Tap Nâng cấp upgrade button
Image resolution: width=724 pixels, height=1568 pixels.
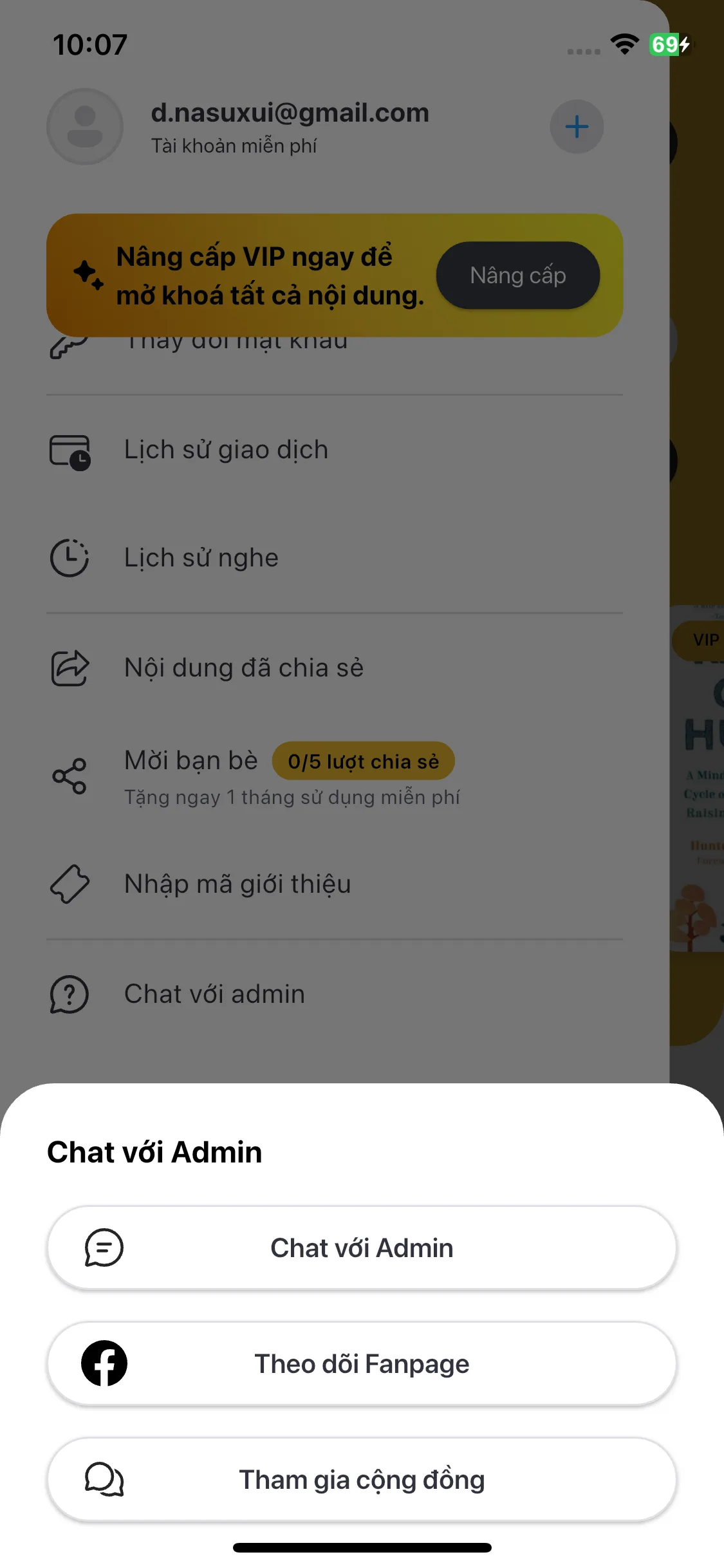[x=517, y=275]
